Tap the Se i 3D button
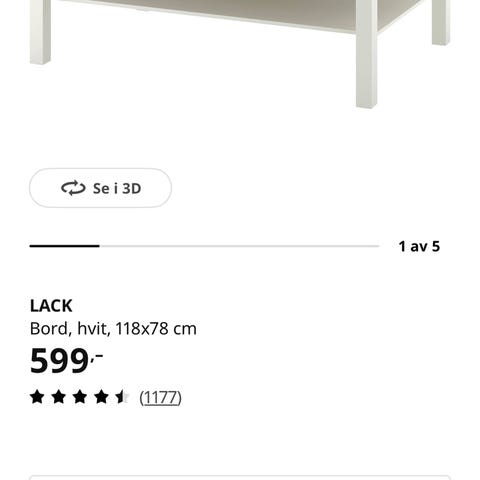The height and width of the screenshot is (480, 480). click(100, 188)
